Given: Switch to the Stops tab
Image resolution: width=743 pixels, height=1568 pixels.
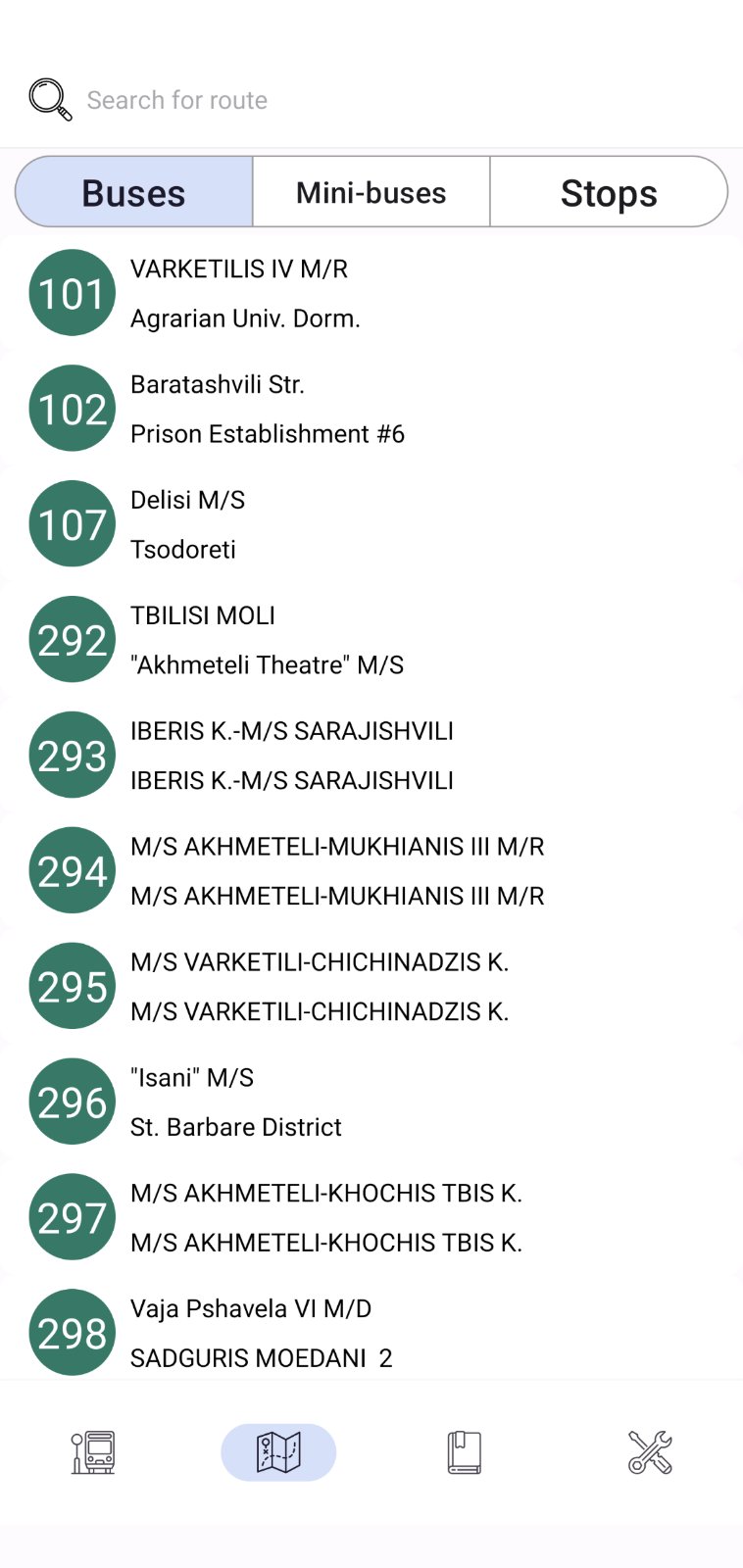Looking at the screenshot, I should [608, 192].
